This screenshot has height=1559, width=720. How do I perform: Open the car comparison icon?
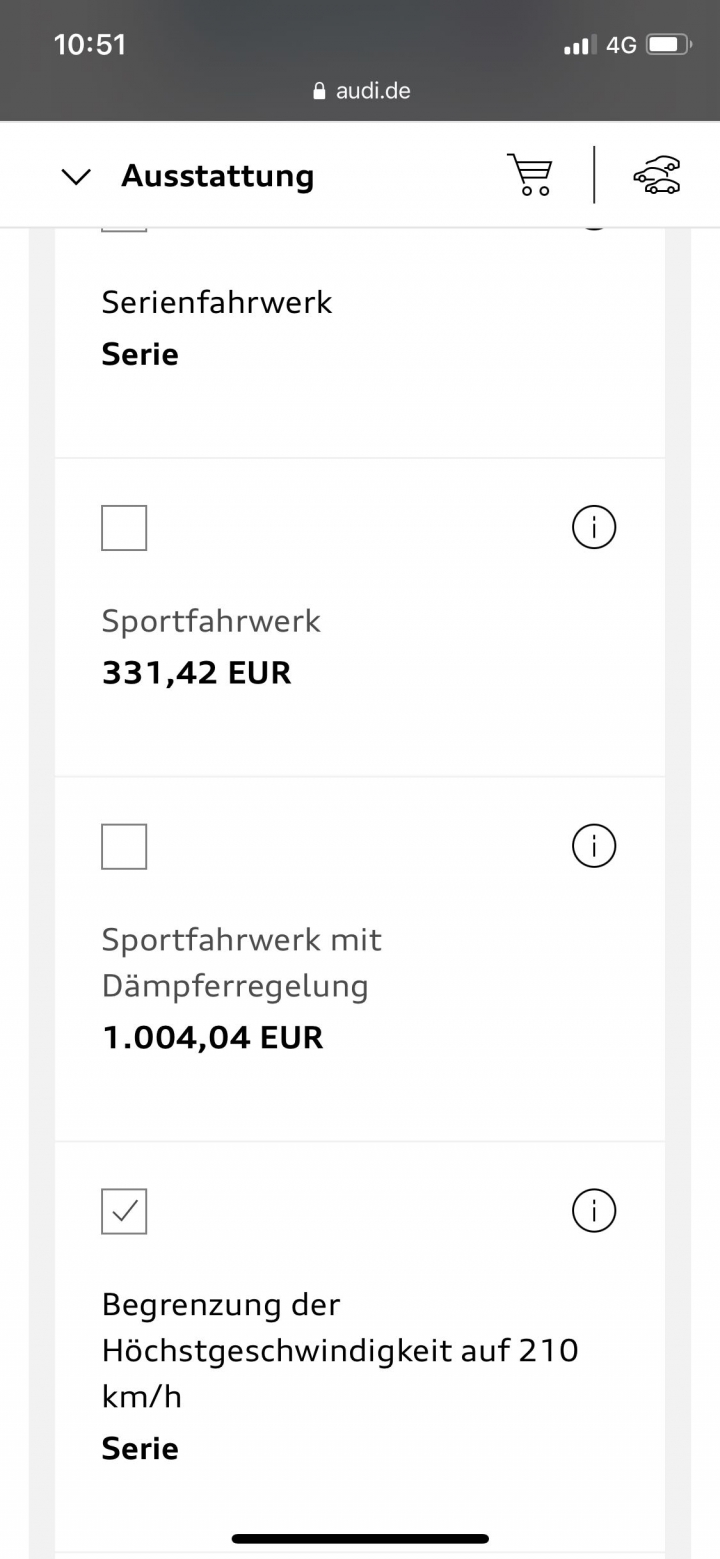click(657, 175)
